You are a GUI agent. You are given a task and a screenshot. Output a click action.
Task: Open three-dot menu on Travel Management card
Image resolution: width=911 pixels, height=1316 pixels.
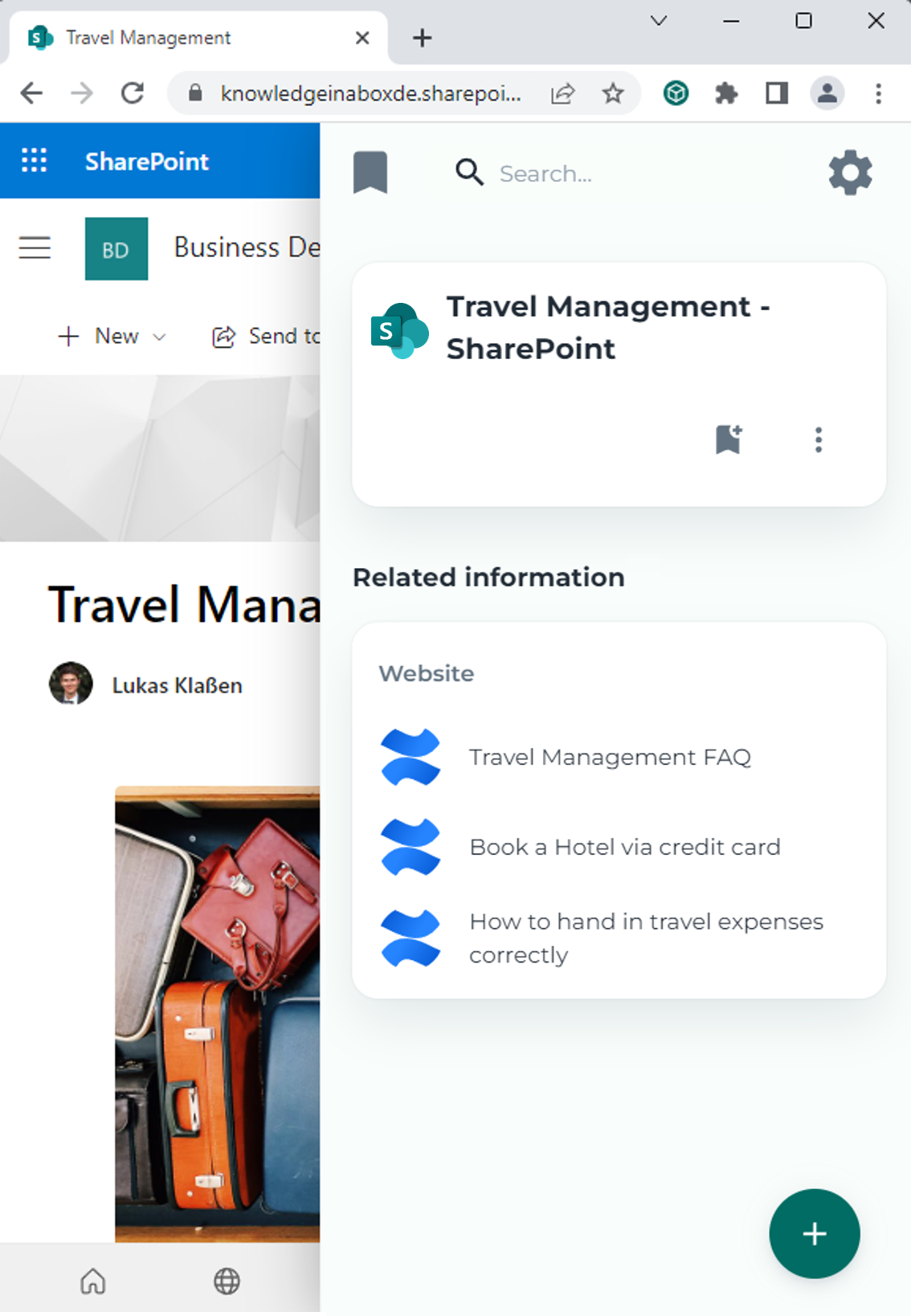818,439
